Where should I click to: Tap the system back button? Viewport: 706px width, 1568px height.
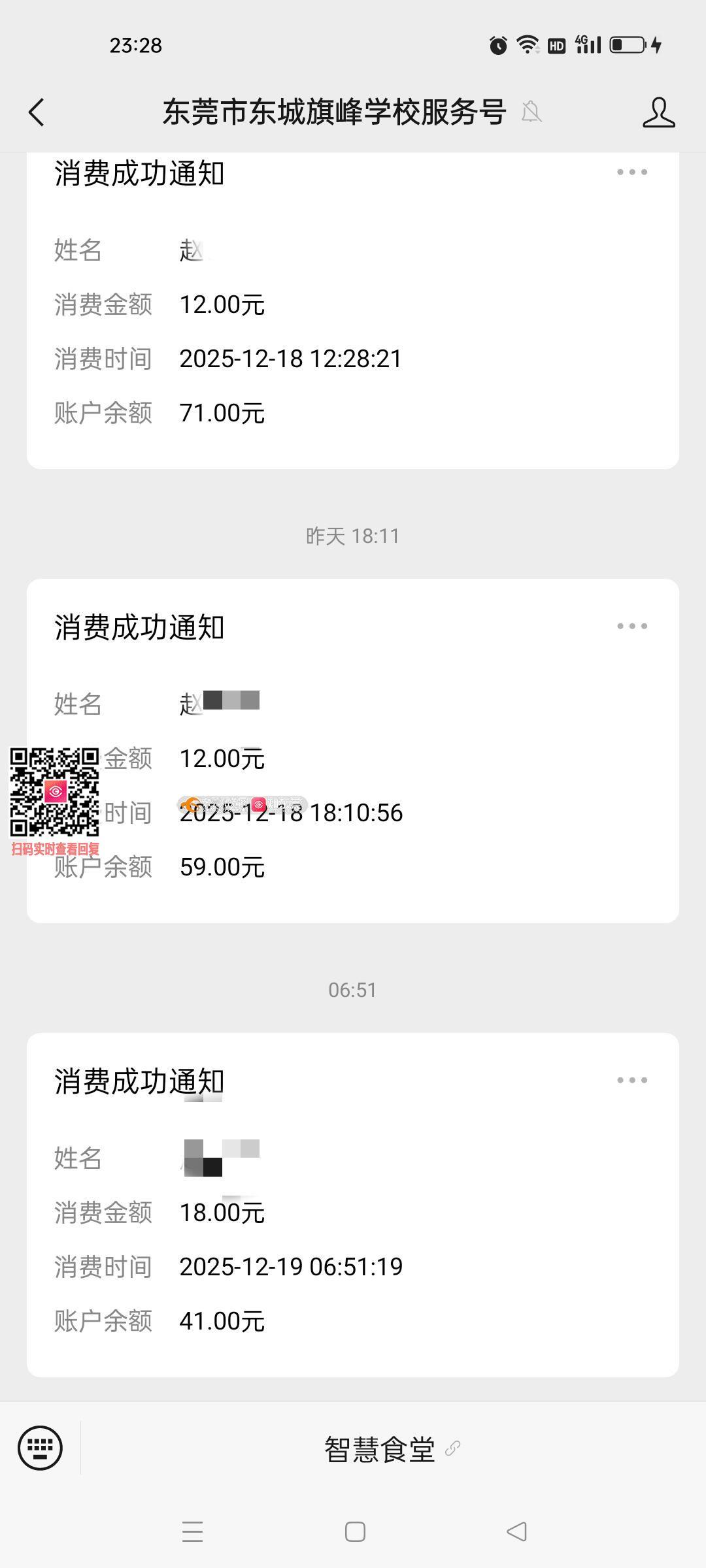[x=516, y=1531]
